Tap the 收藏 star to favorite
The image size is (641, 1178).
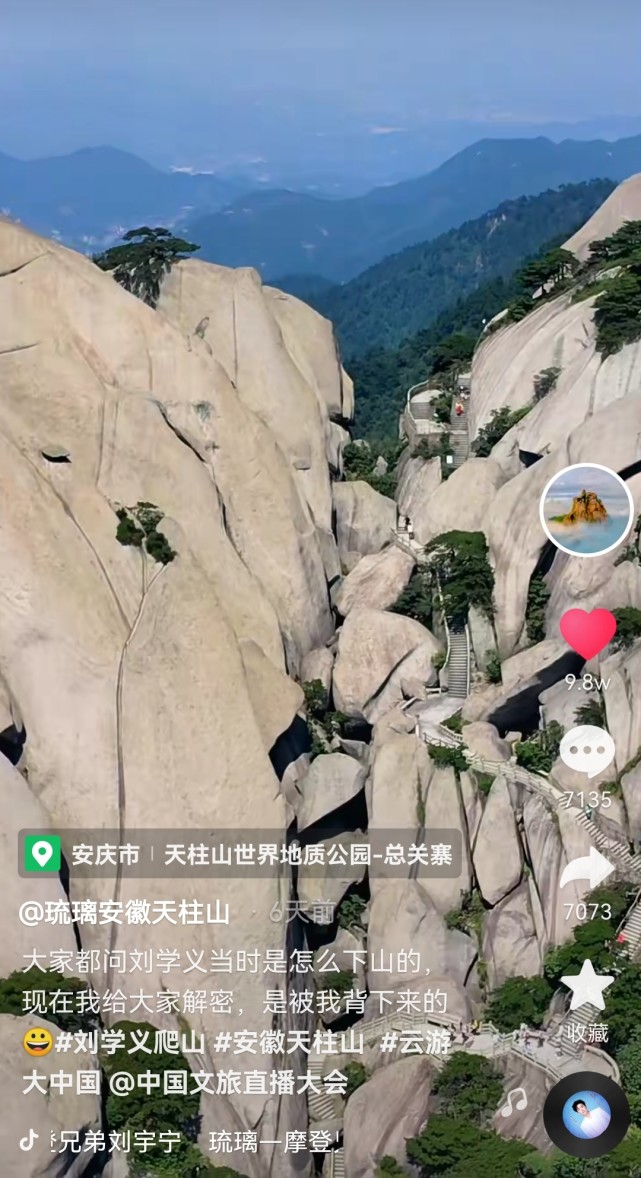tap(588, 984)
